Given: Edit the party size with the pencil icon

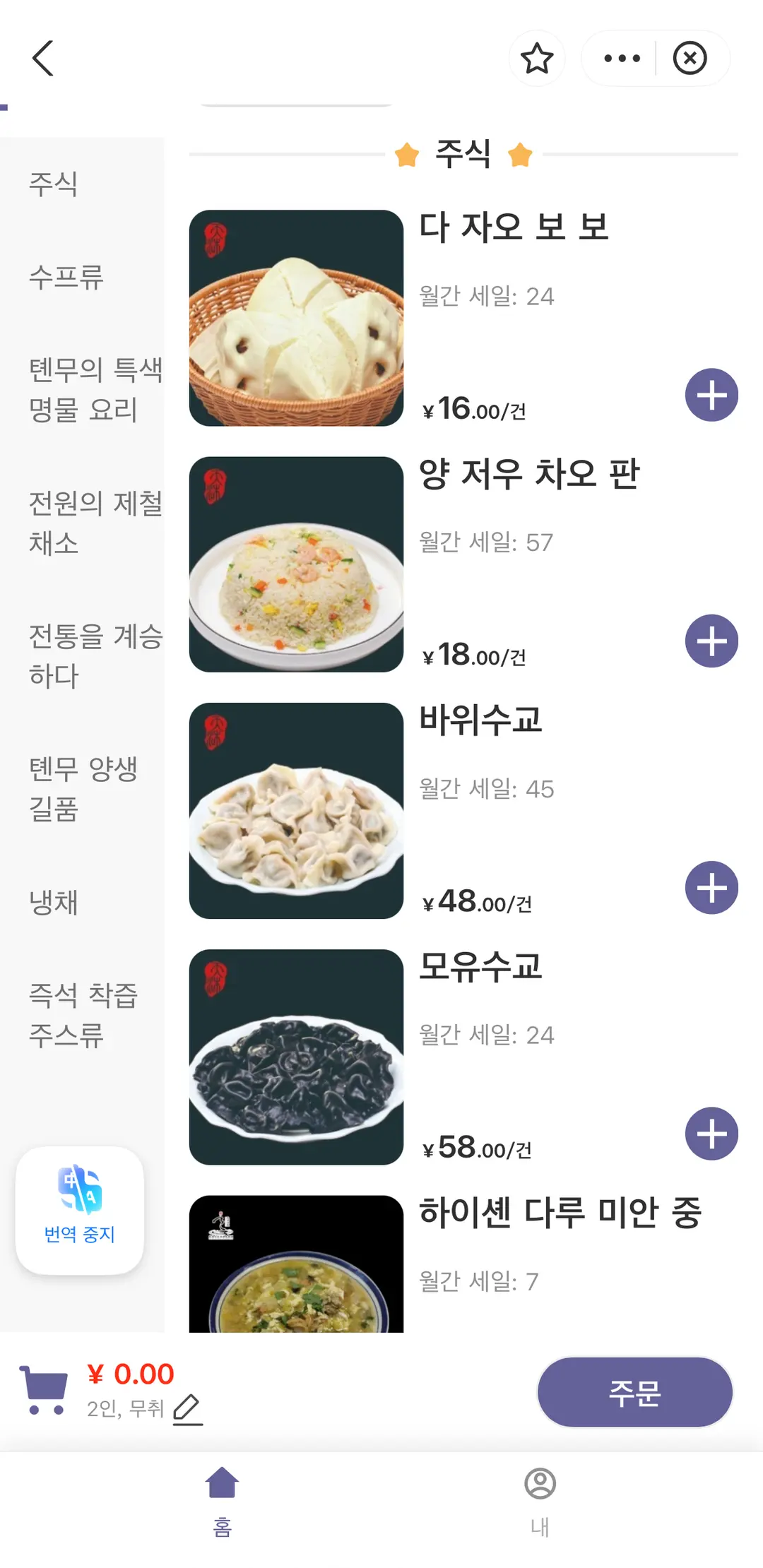Looking at the screenshot, I should [x=187, y=1408].
